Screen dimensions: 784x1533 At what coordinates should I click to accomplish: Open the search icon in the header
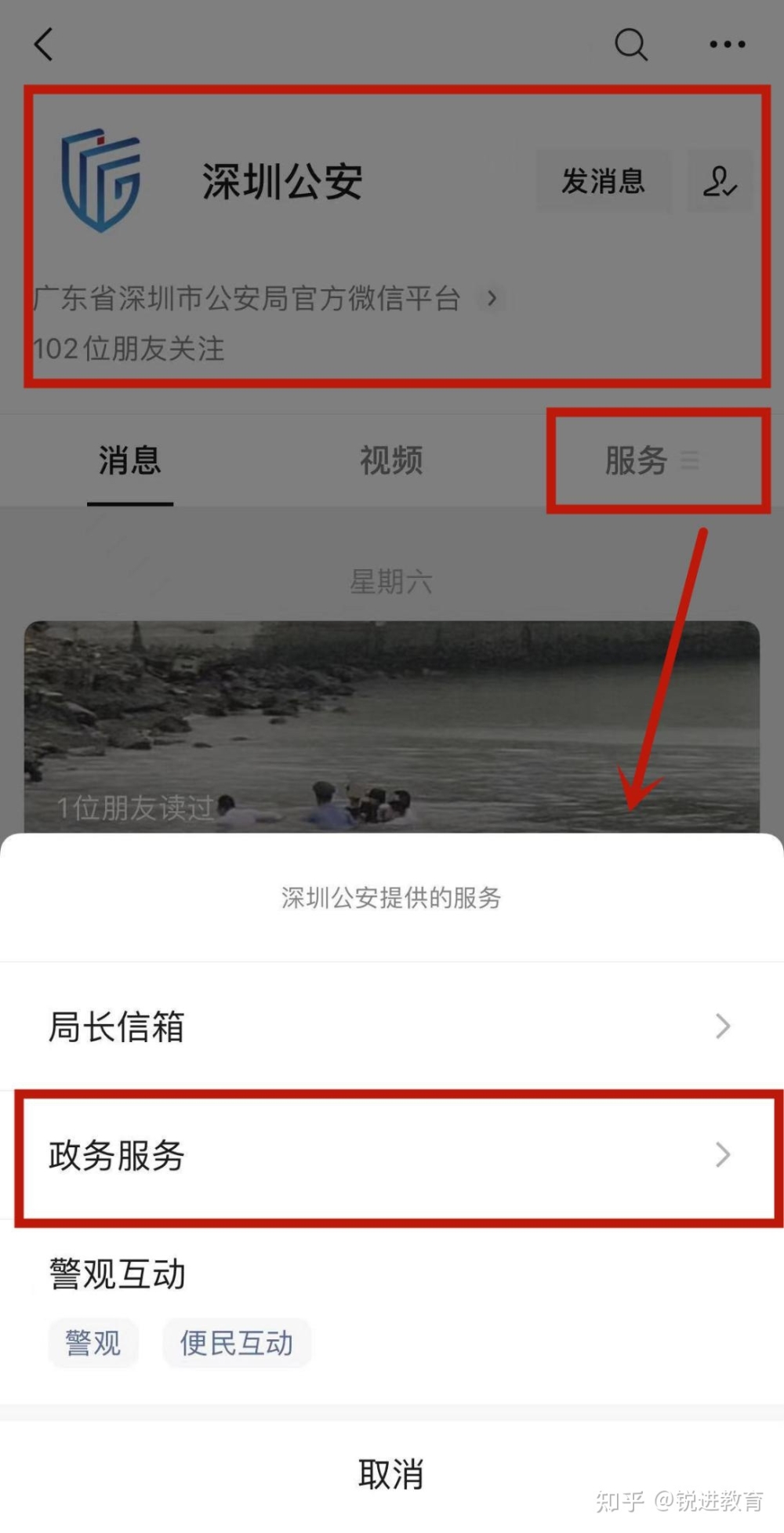(x=631, y=45)
